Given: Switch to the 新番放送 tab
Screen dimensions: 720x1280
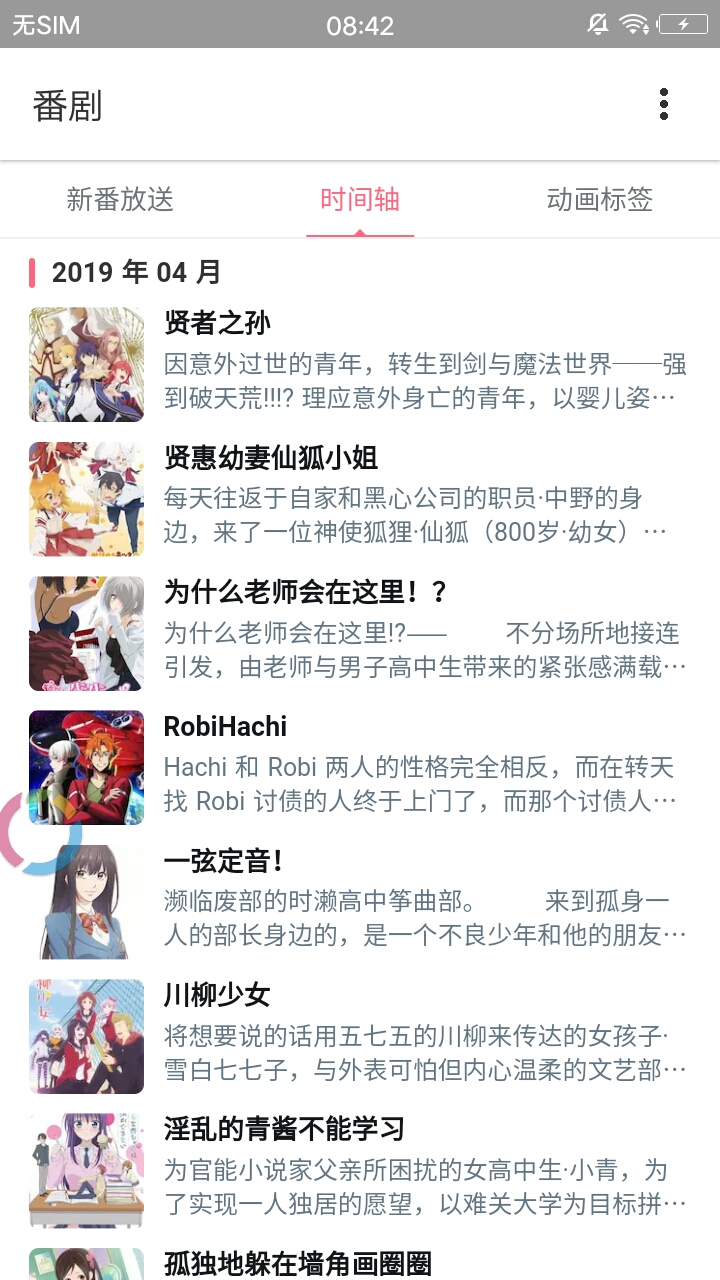Looking at the screenshot, I should tap(120, 199).
